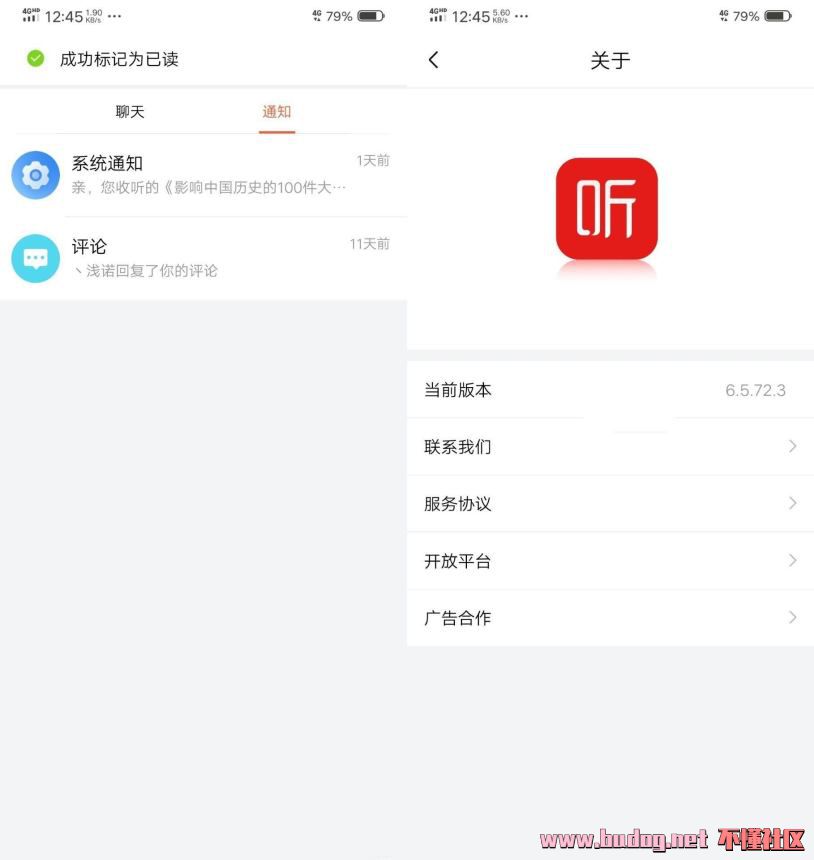Select the 通知 tab
Image resolution: width=814 pixels, height=860 pixels.
(x=277, y=112)
